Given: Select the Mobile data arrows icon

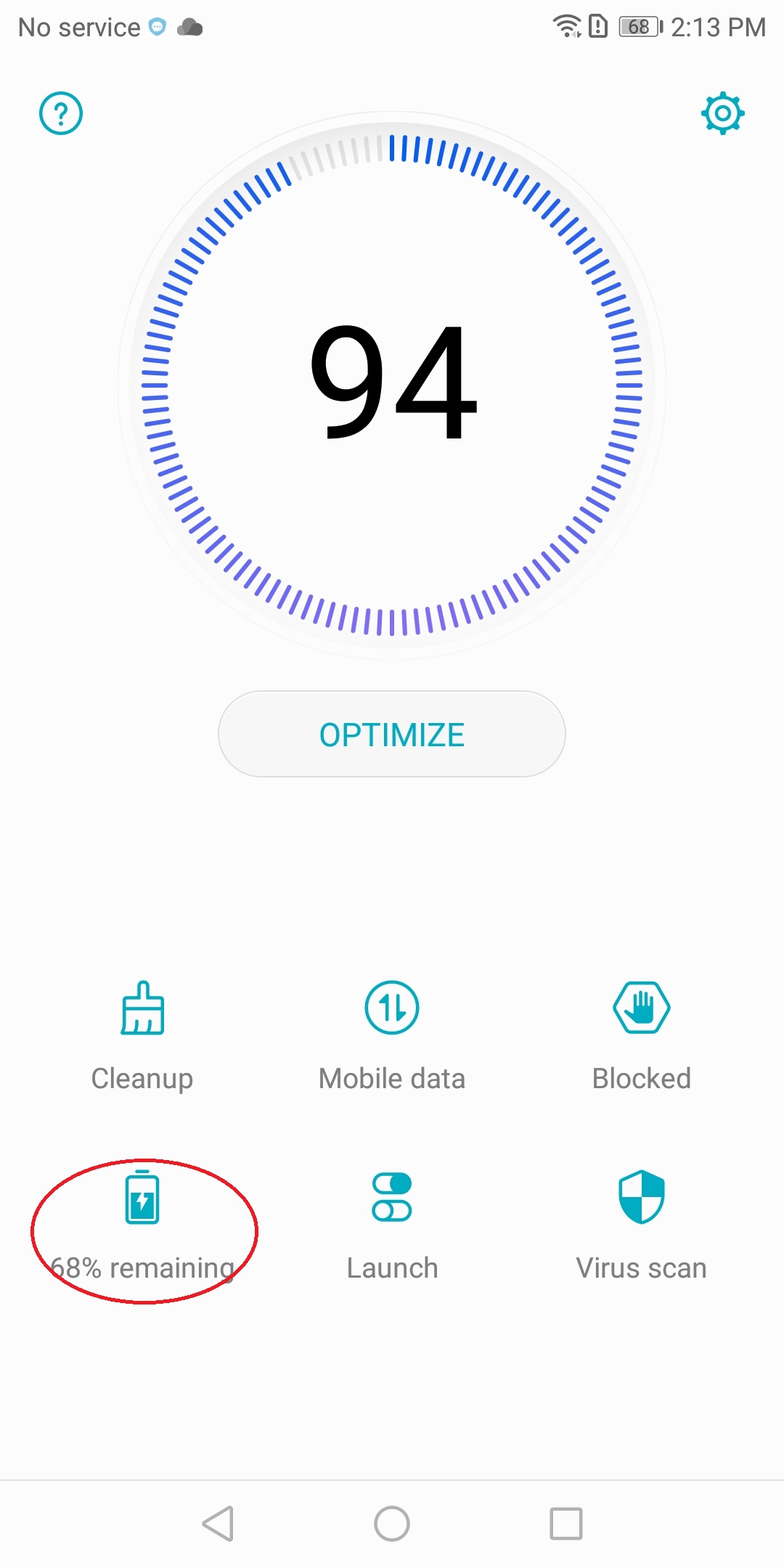Looking at the screenshot, I should tap(391, 1008).
